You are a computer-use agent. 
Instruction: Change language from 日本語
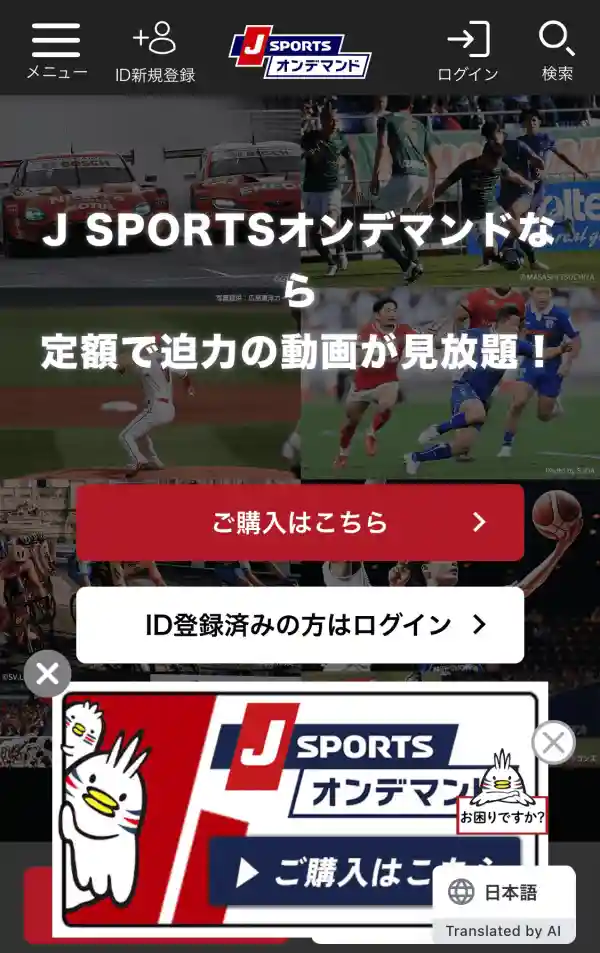504,892
